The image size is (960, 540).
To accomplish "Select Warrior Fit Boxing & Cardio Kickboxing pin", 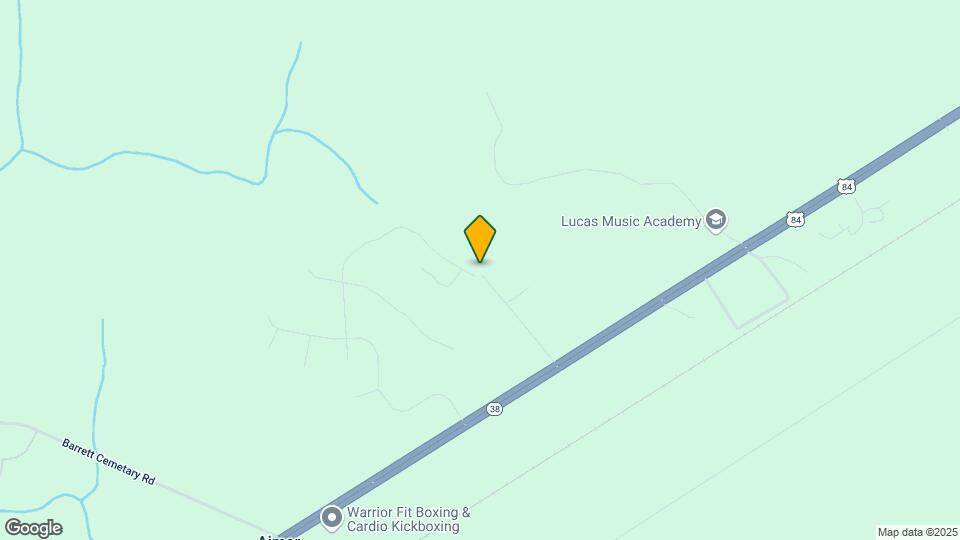I will [x=333, y=518].
